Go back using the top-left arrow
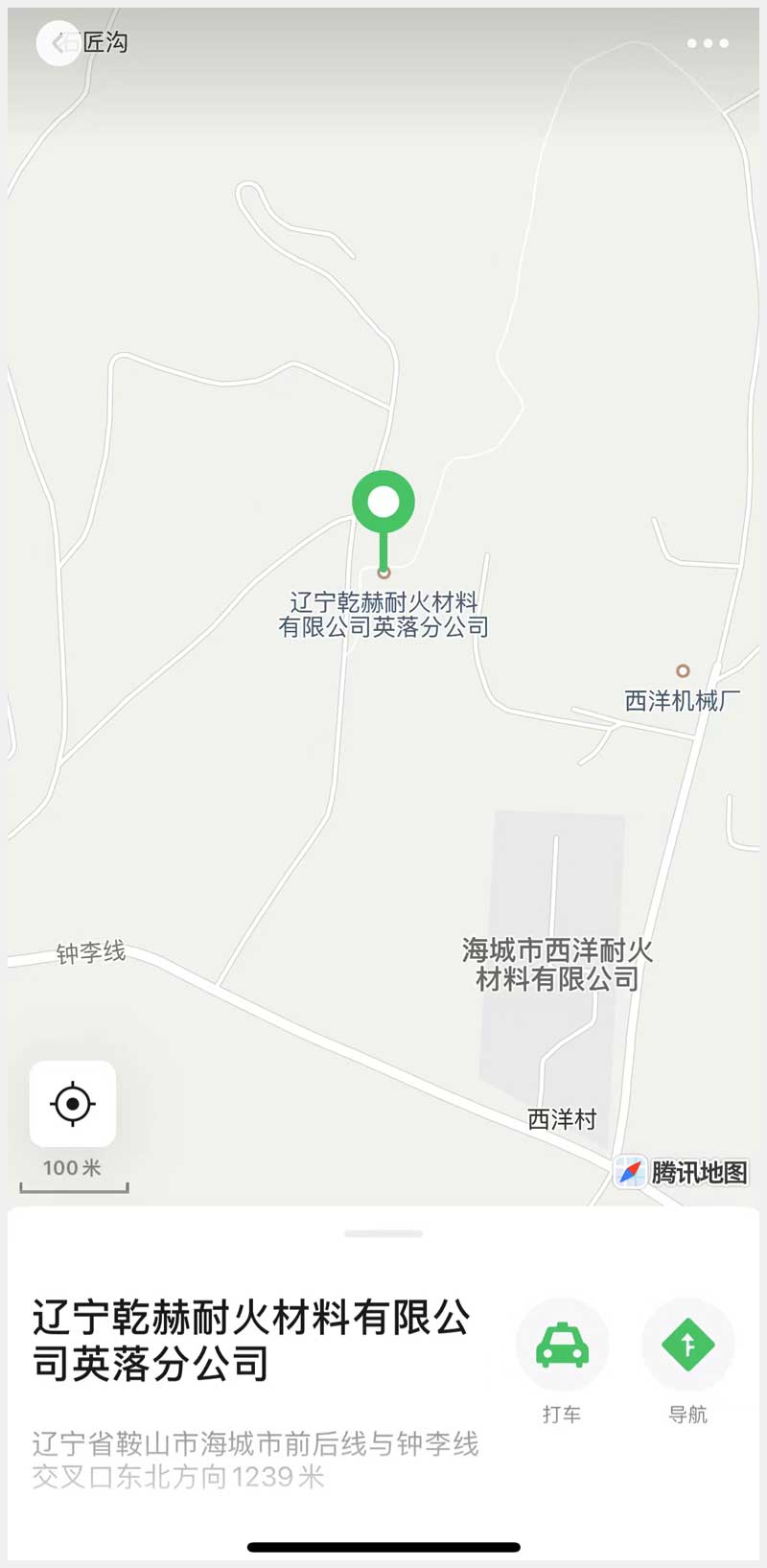The width and height of the screenshot is (767, 1568). point(58,43)
